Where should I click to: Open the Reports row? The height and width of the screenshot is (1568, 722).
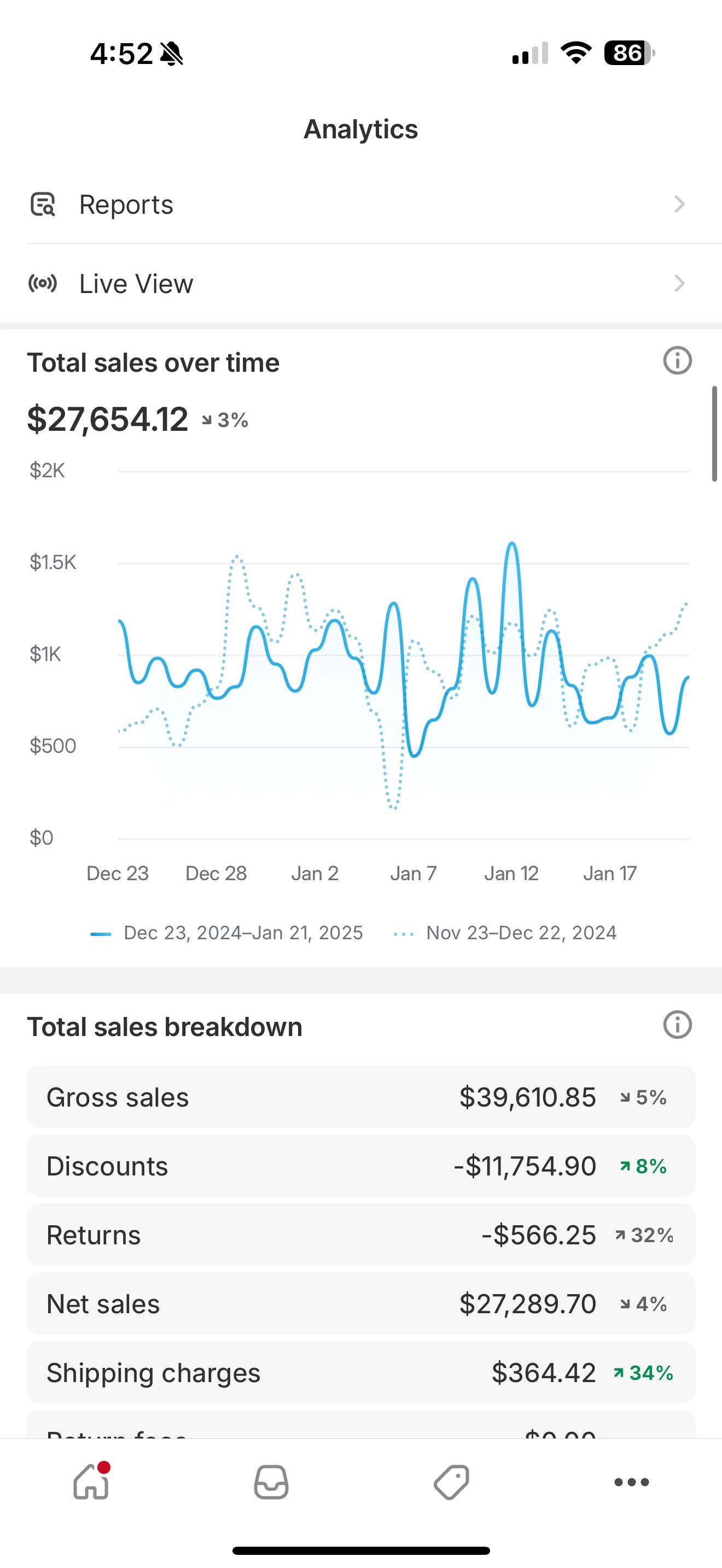click(x=360, y=204)
